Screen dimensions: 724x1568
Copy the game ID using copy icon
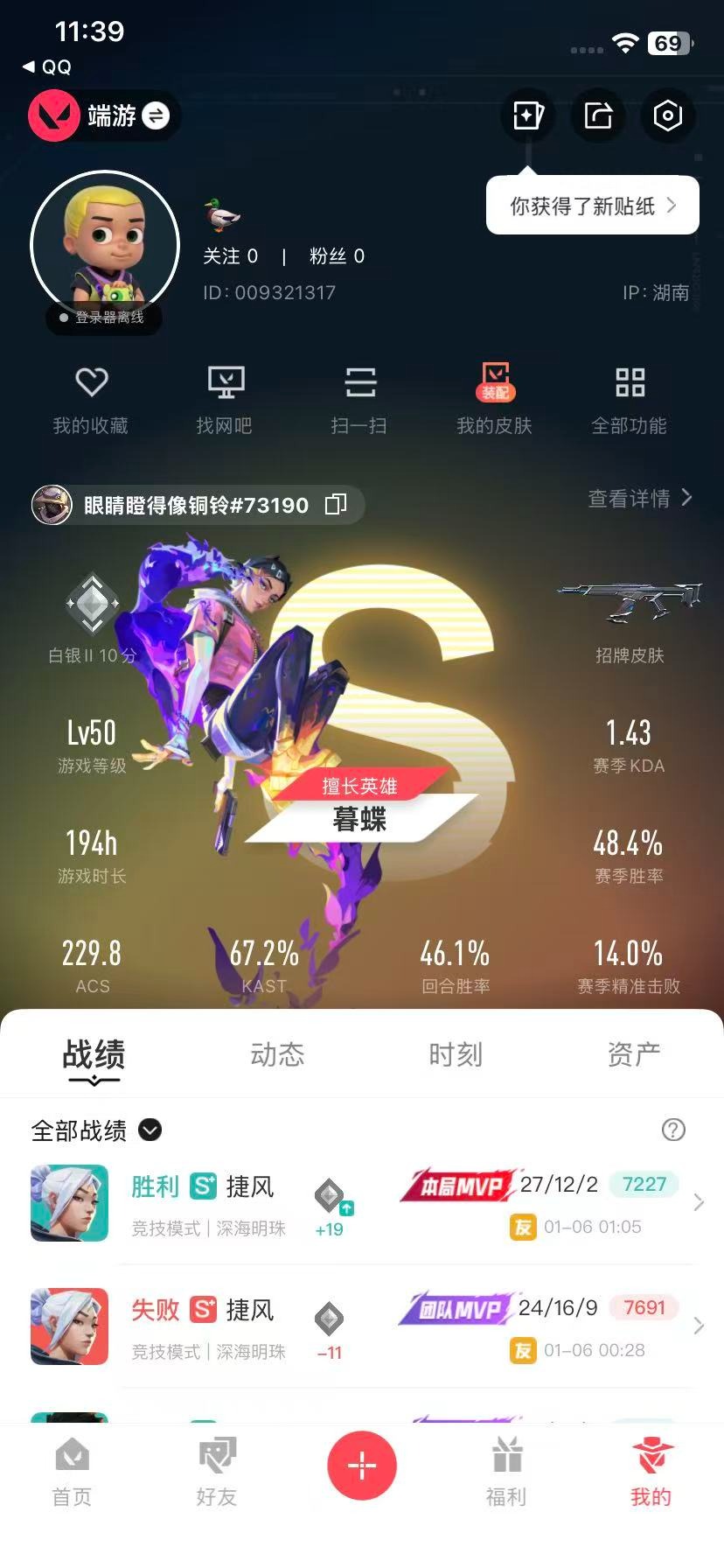coord(335,505)
